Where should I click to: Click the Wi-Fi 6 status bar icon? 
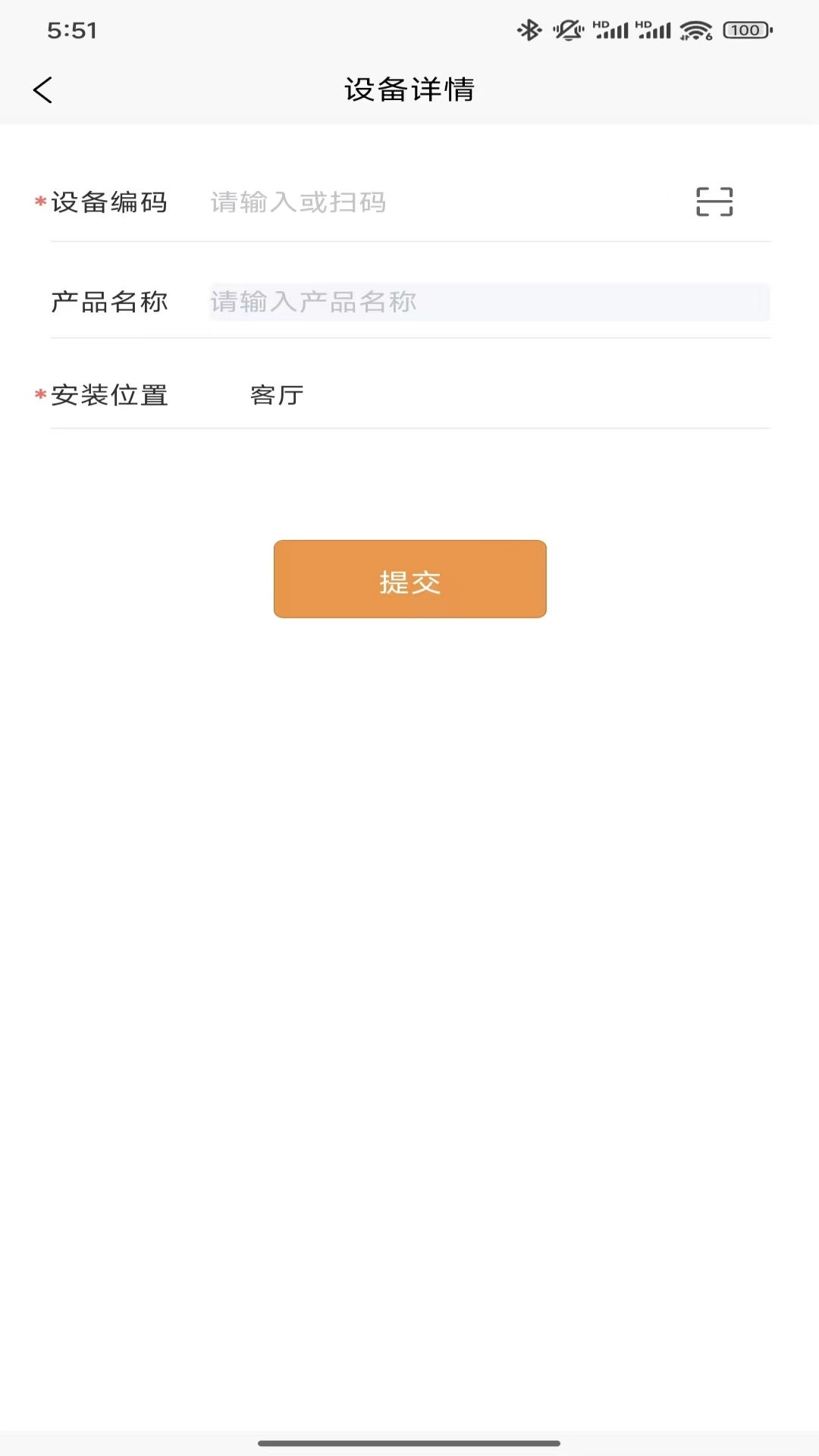pos(695,29)
